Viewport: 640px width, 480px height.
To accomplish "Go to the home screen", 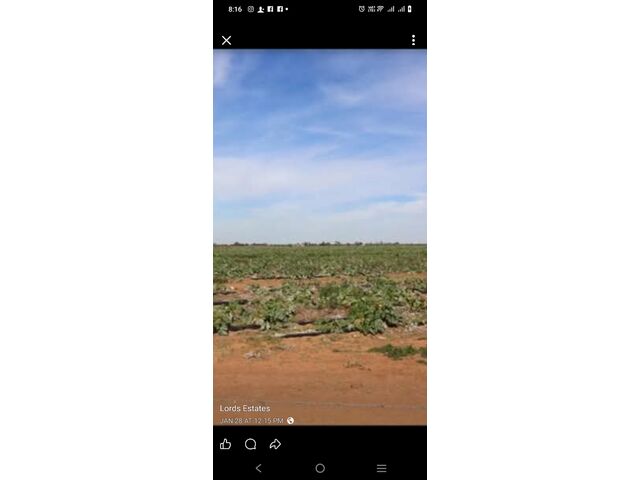I will 320,468.
